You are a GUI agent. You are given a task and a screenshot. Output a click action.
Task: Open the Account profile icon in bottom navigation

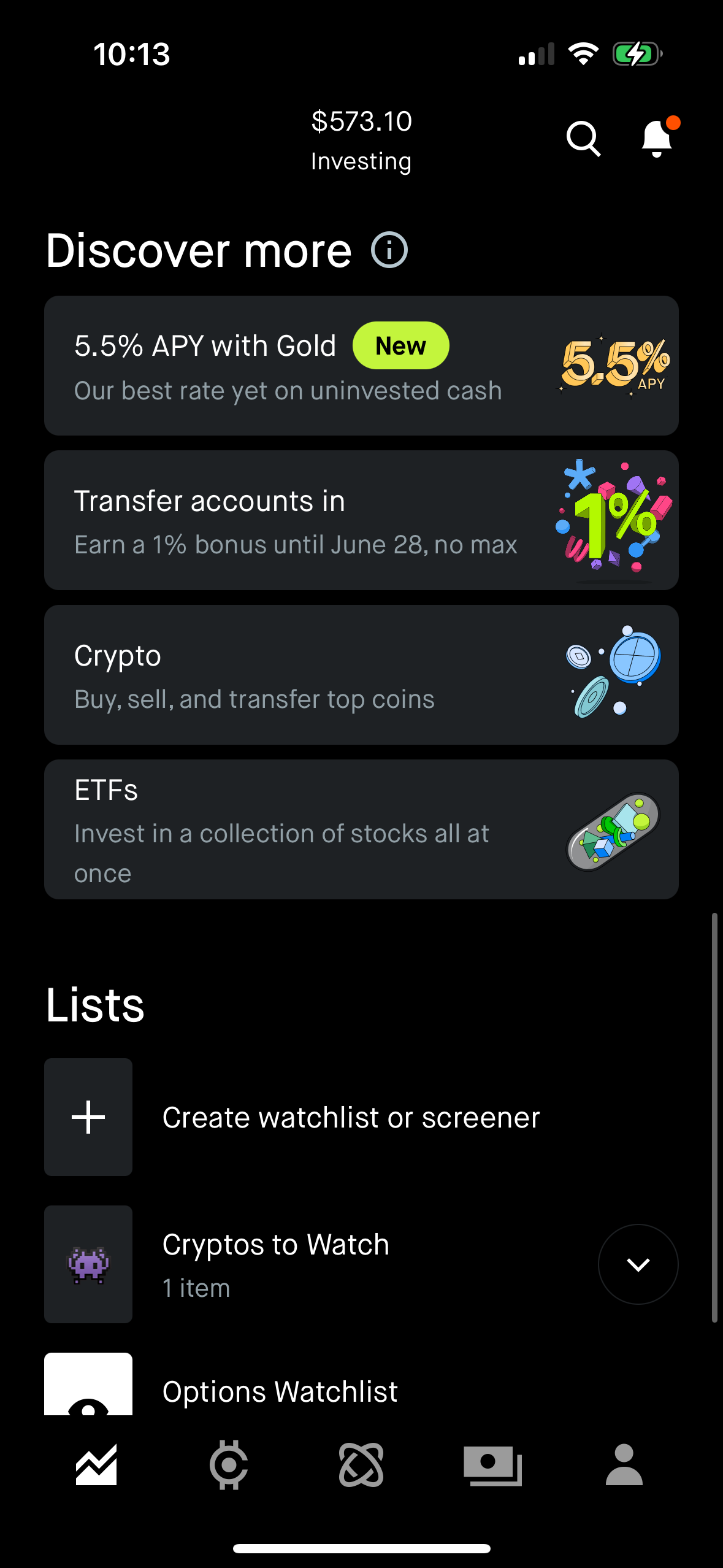(x=625, y=1463)
